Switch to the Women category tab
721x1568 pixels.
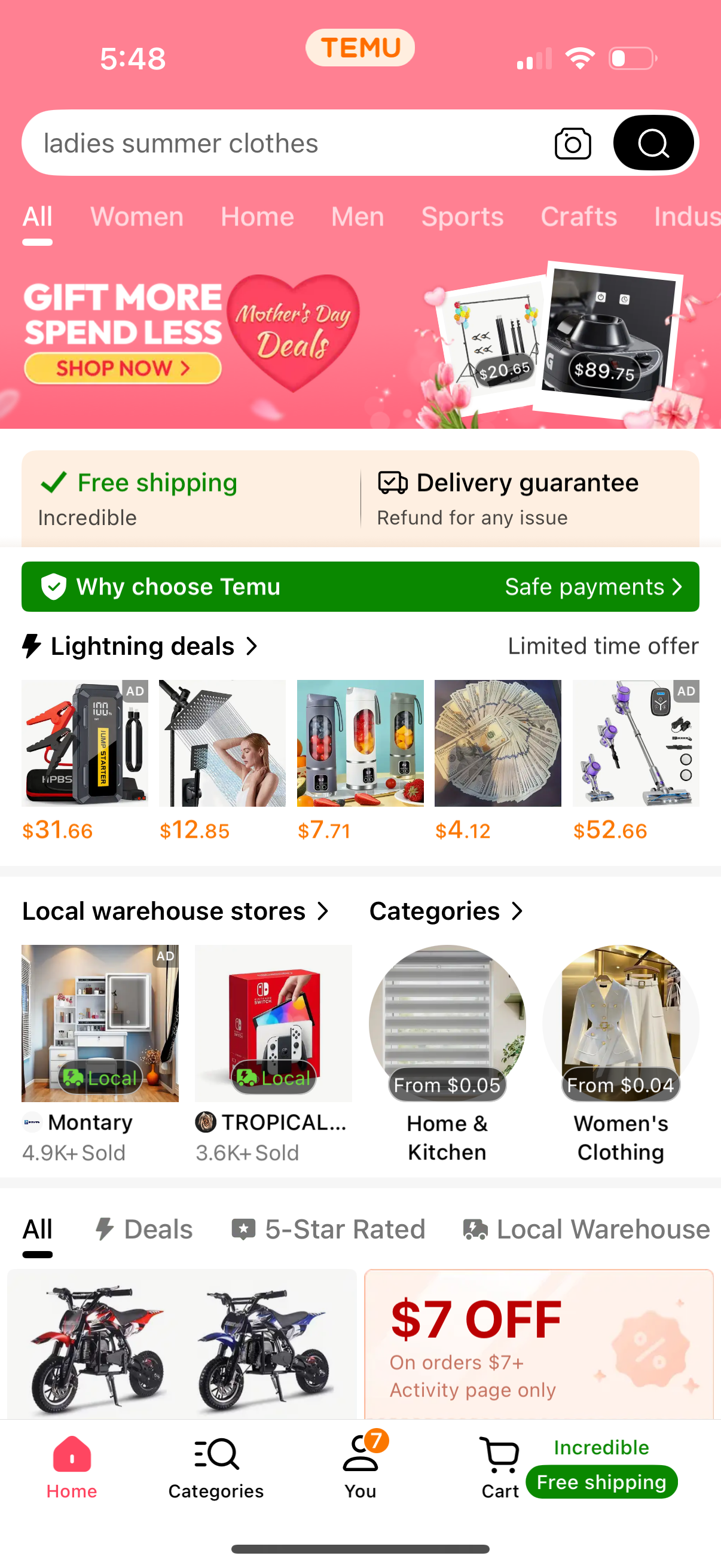pos(136,216)
